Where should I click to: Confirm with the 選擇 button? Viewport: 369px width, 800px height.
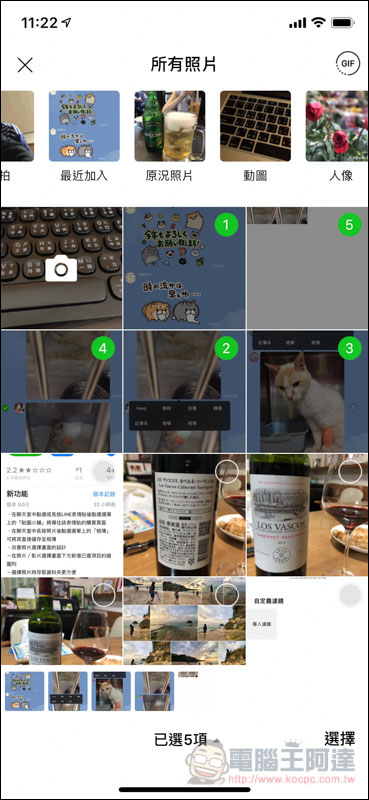(339, 738)
